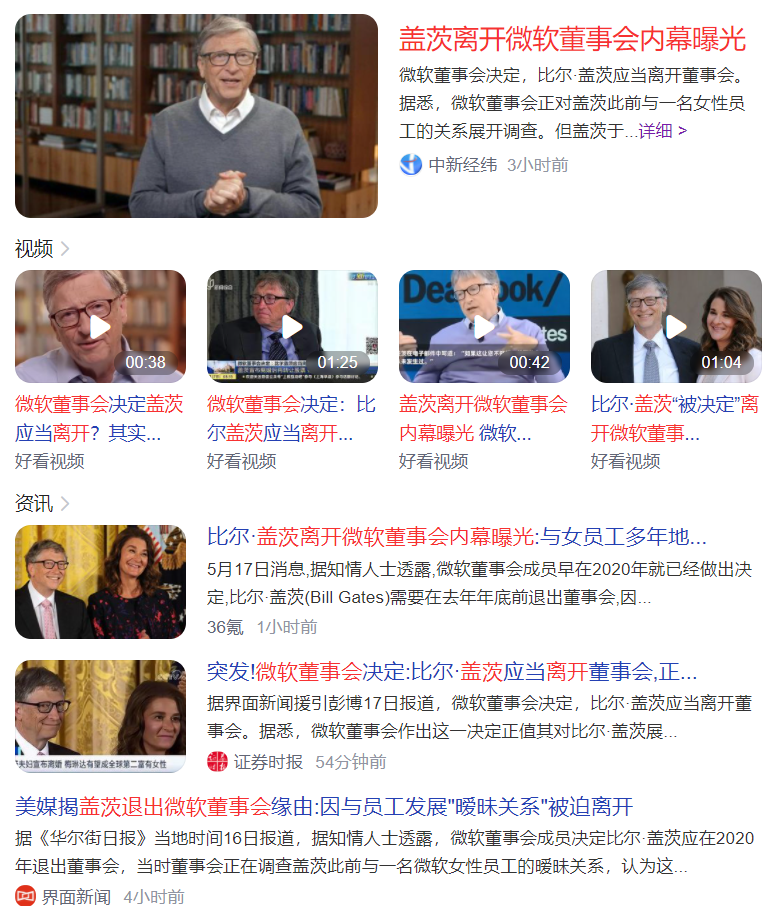
Task: Expand the 视频 section
Action: click(x=42, y=249)
